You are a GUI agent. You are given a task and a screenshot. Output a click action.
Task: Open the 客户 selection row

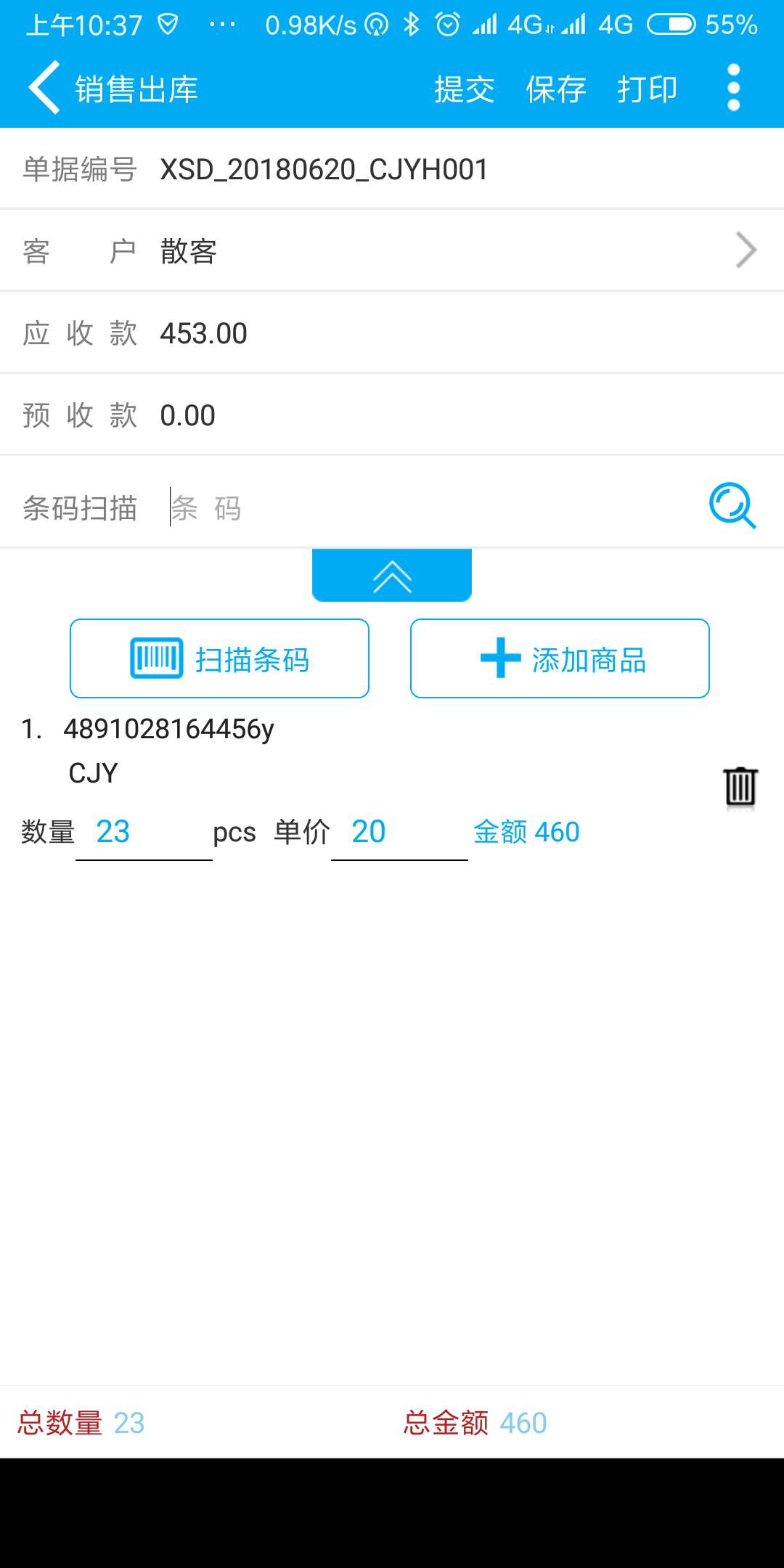point(392,251)
